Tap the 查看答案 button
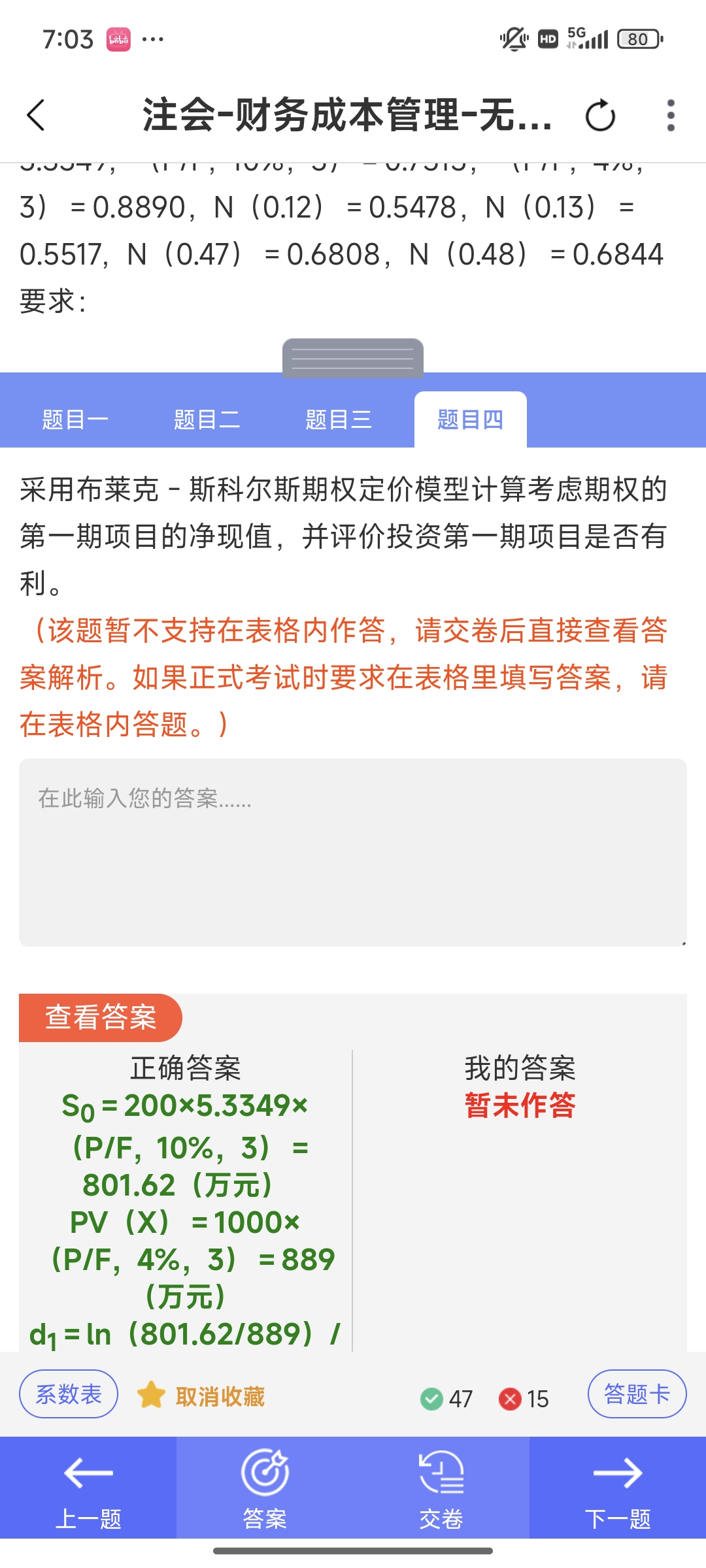 click(x=101, y=1017)
